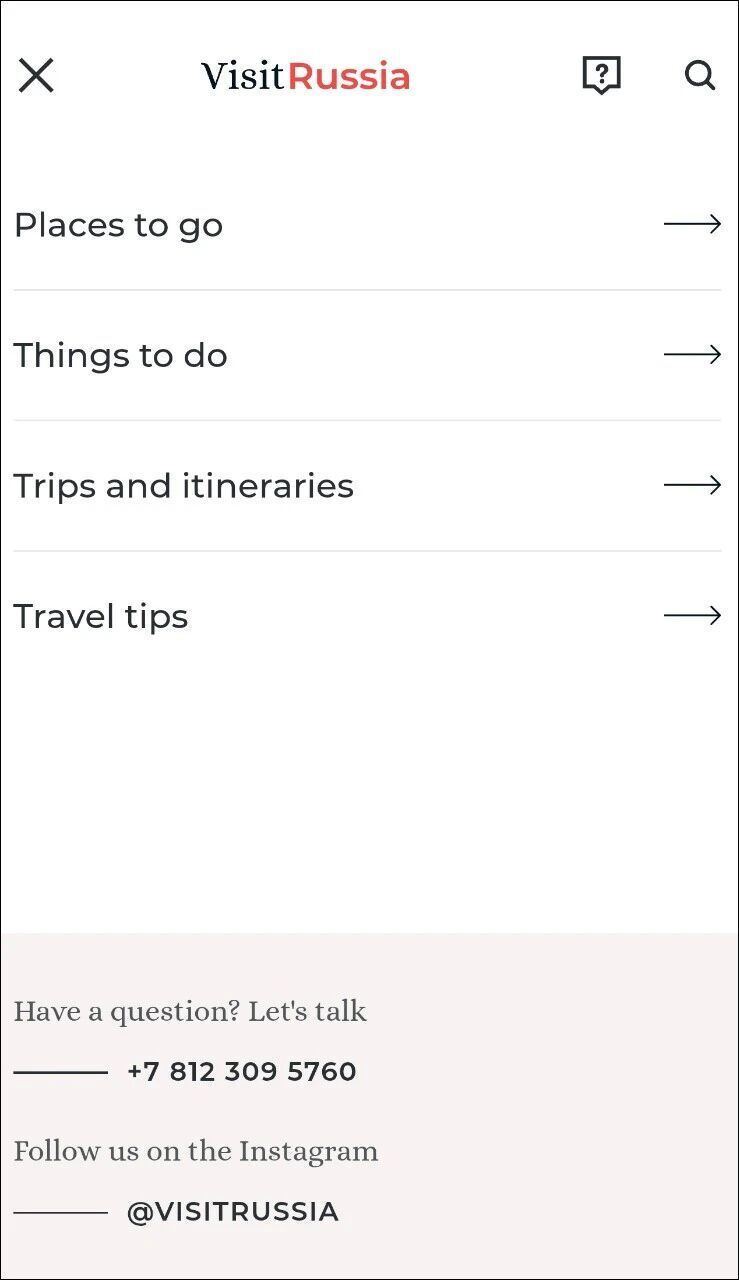Call +7 812 309 5760
Viewport: 739px width, 1280px height.
242,1071
